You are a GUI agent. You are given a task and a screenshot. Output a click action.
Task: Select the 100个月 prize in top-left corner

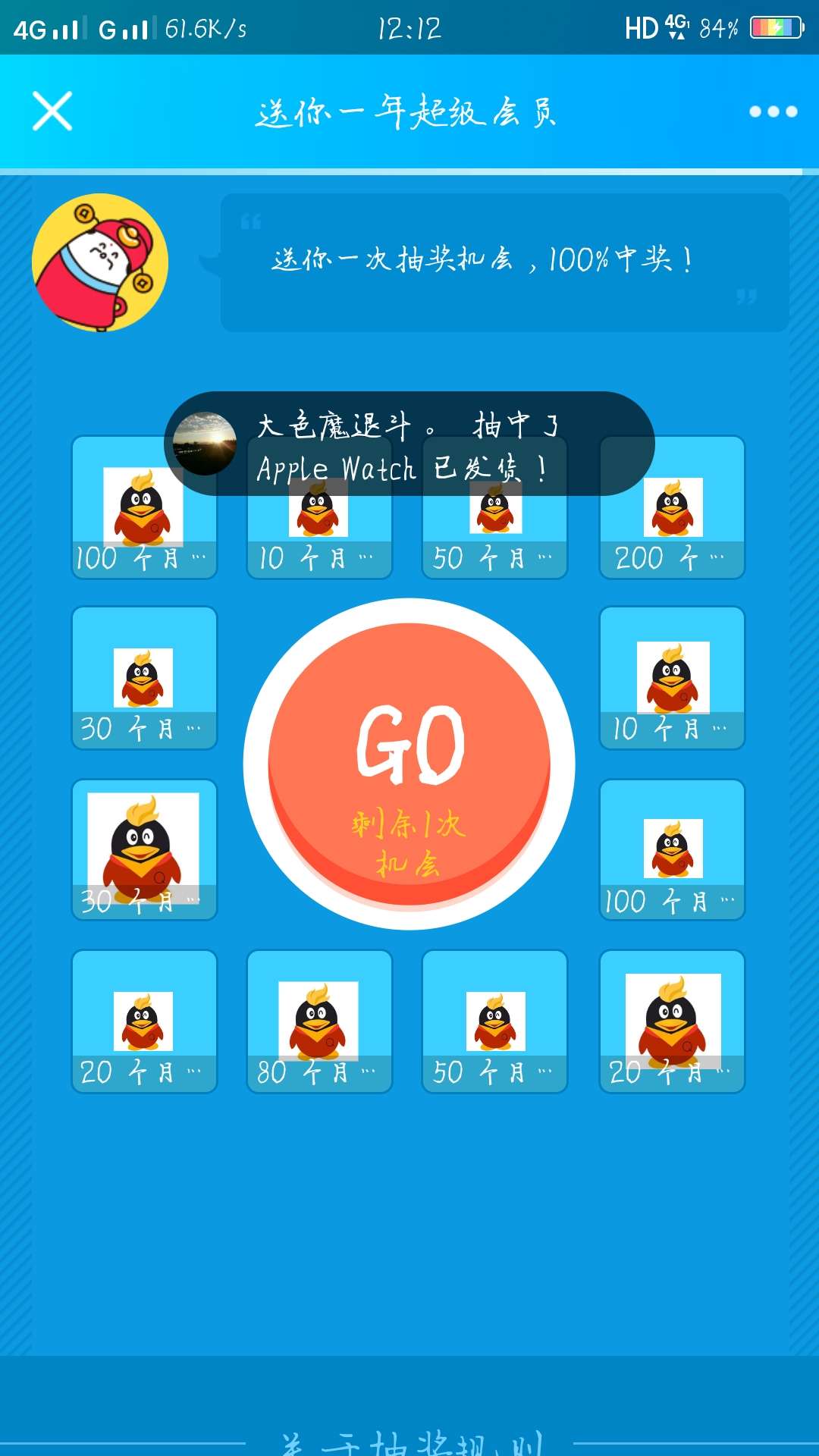[x=144, y=508]
